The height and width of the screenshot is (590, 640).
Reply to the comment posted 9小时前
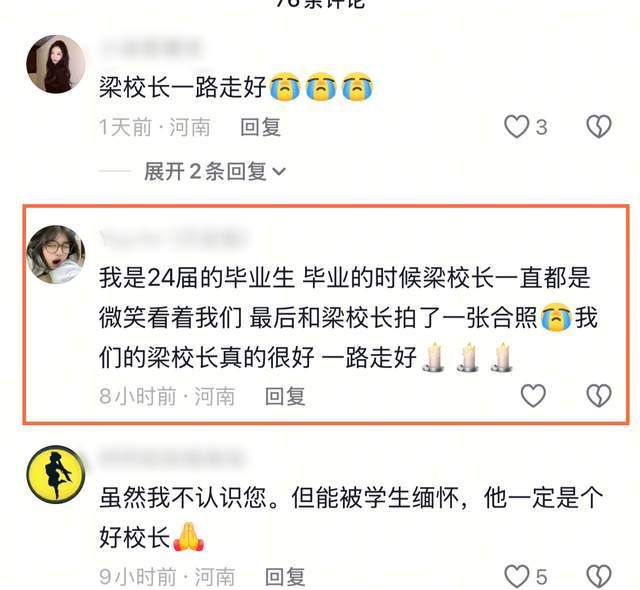(285, 577)
